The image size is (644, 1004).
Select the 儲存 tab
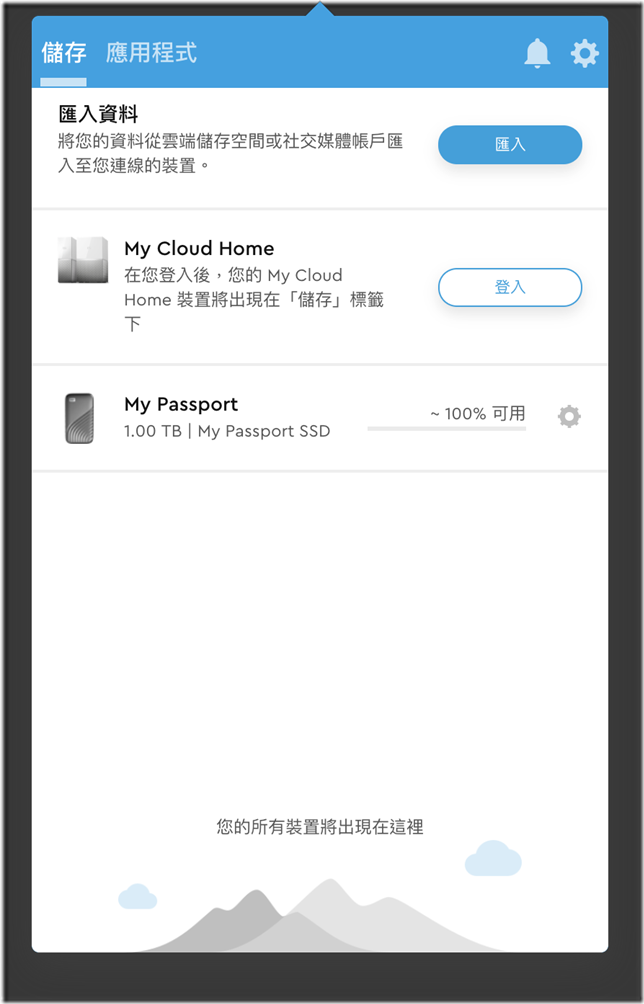click(63, 53)
